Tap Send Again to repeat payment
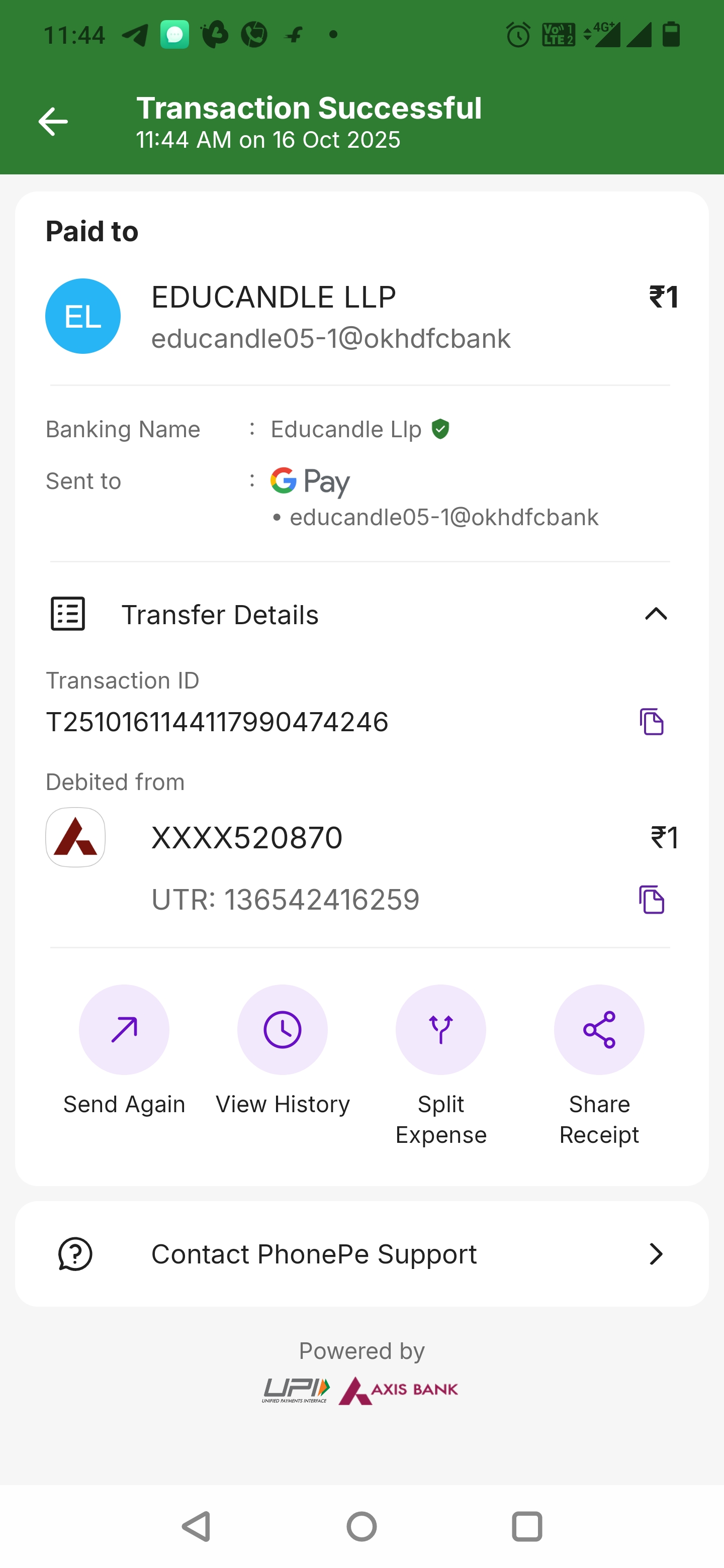 coord(124,1030)
